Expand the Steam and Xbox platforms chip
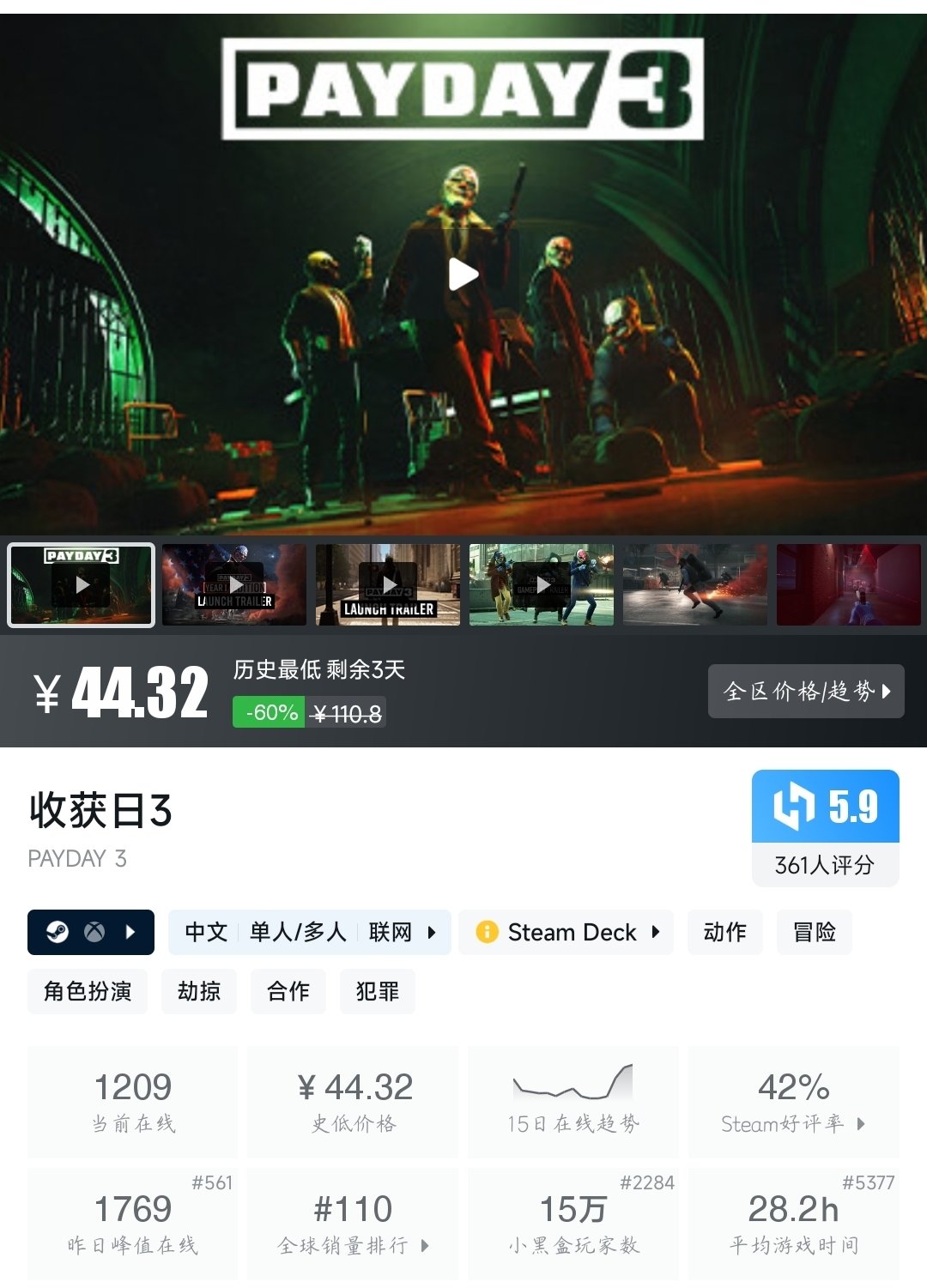Screen dimensions: 927x1288 (91, 932)
